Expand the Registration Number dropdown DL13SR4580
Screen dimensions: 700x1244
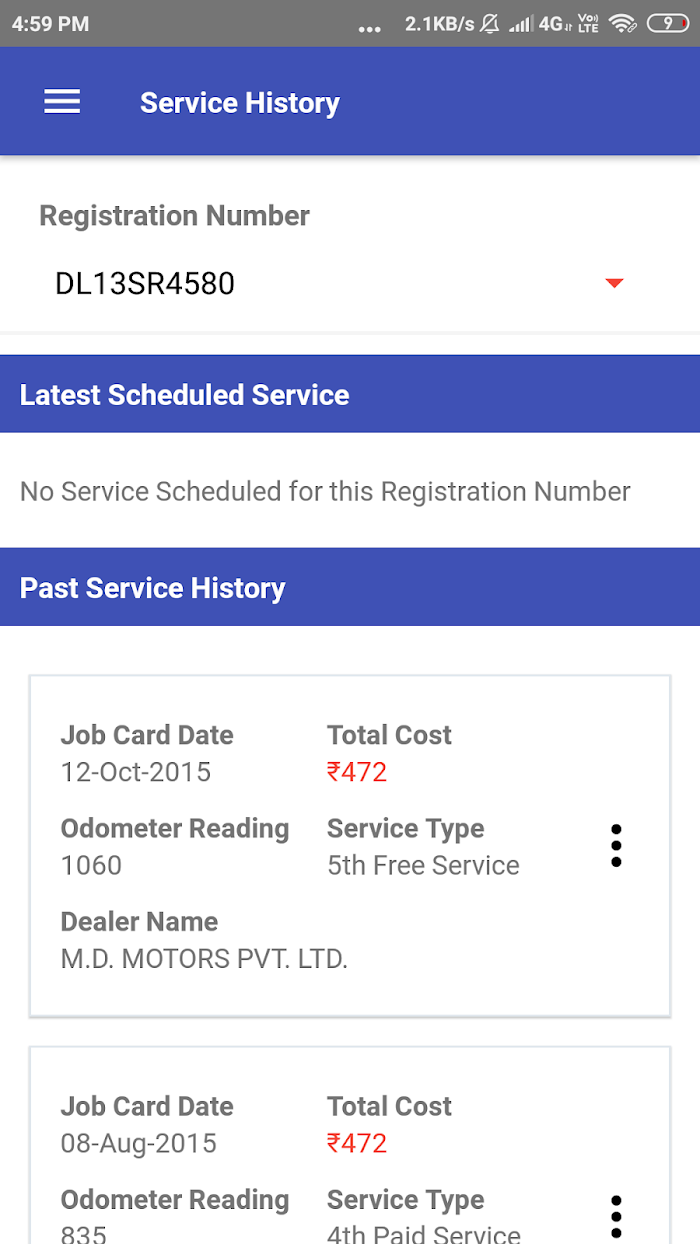tap(340, 284)
